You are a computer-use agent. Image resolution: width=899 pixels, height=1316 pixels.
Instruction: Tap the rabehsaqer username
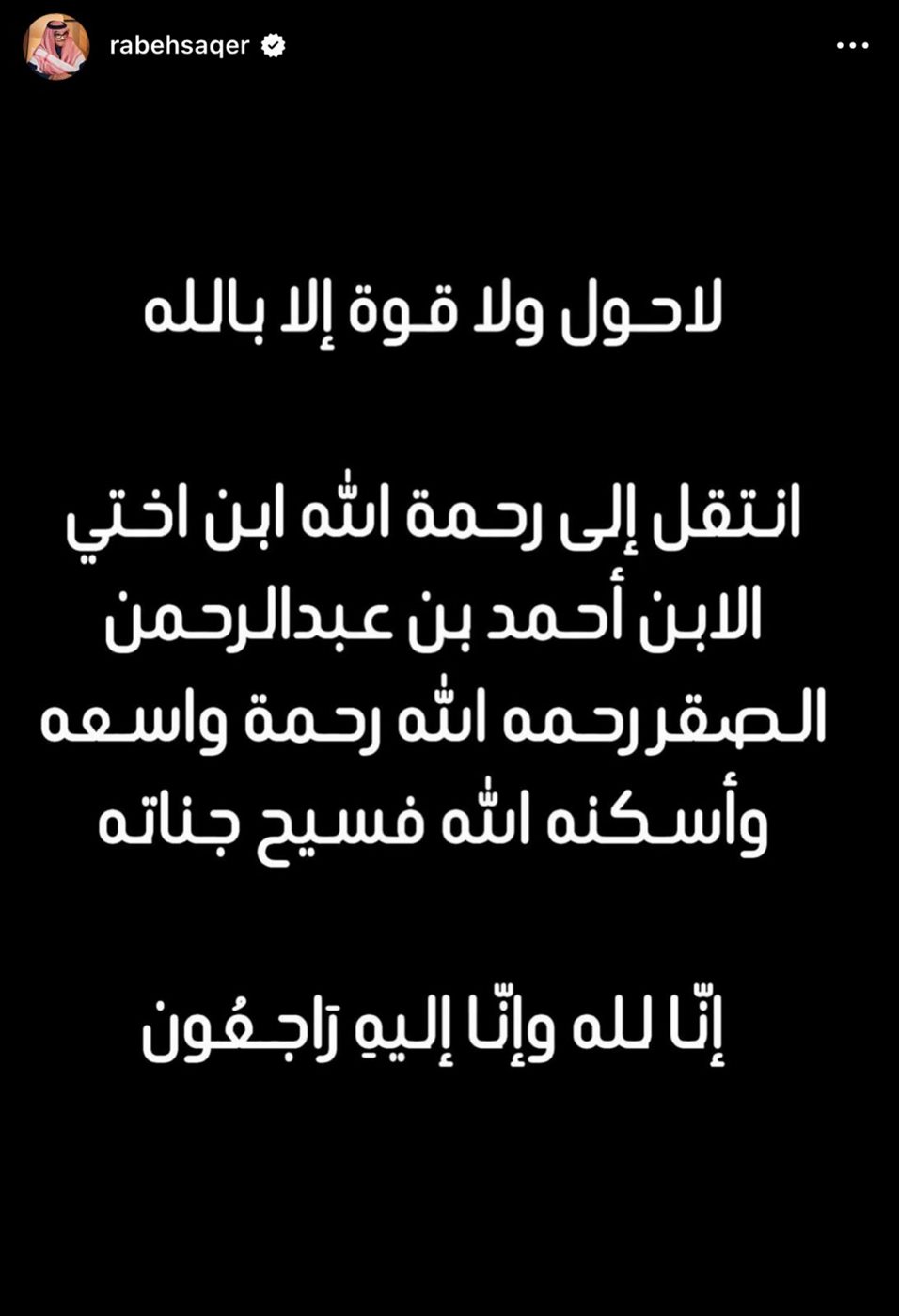(179, 46)
